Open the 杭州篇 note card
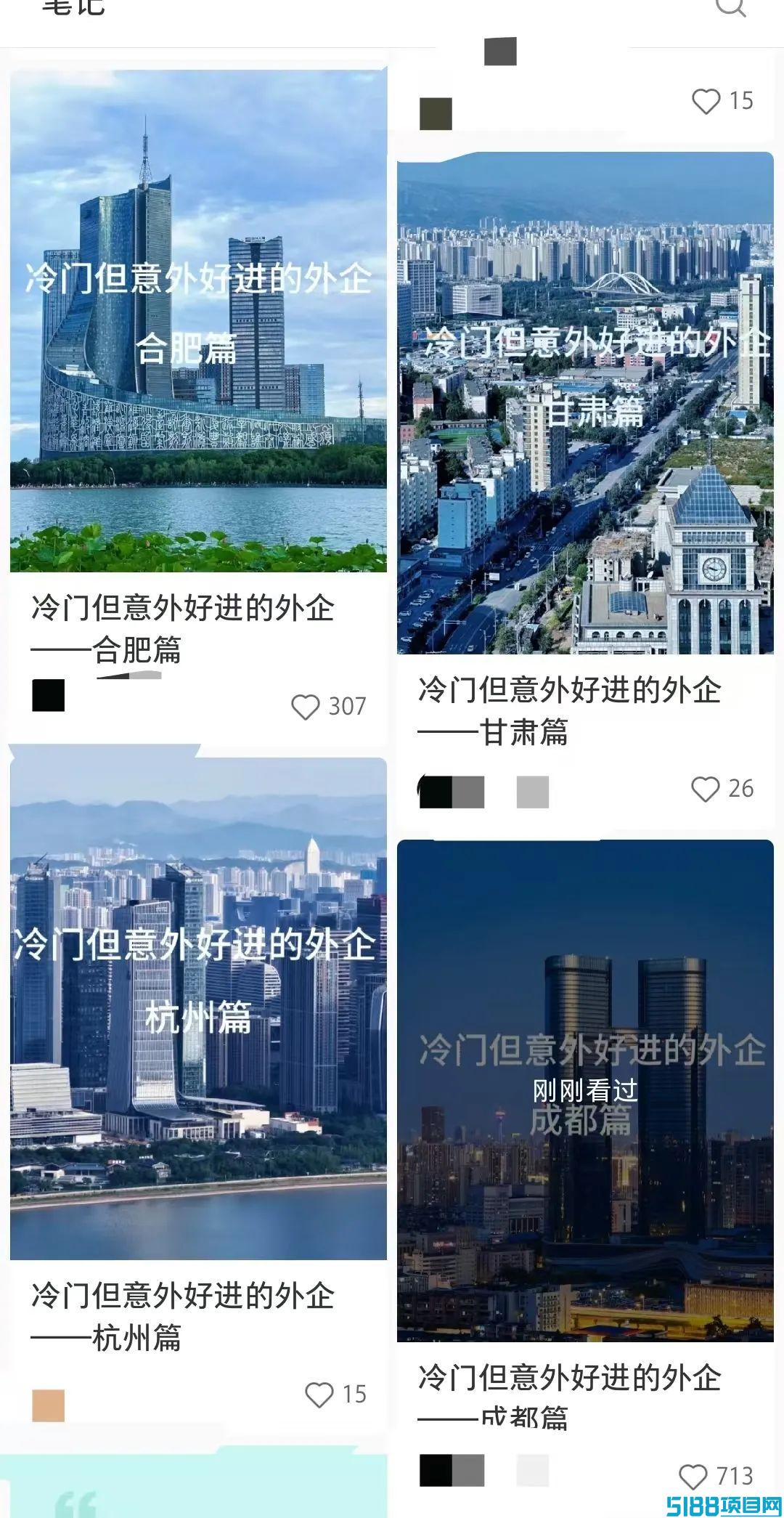Screen dimensions: 784x1518 click(x=198, y=1009)
